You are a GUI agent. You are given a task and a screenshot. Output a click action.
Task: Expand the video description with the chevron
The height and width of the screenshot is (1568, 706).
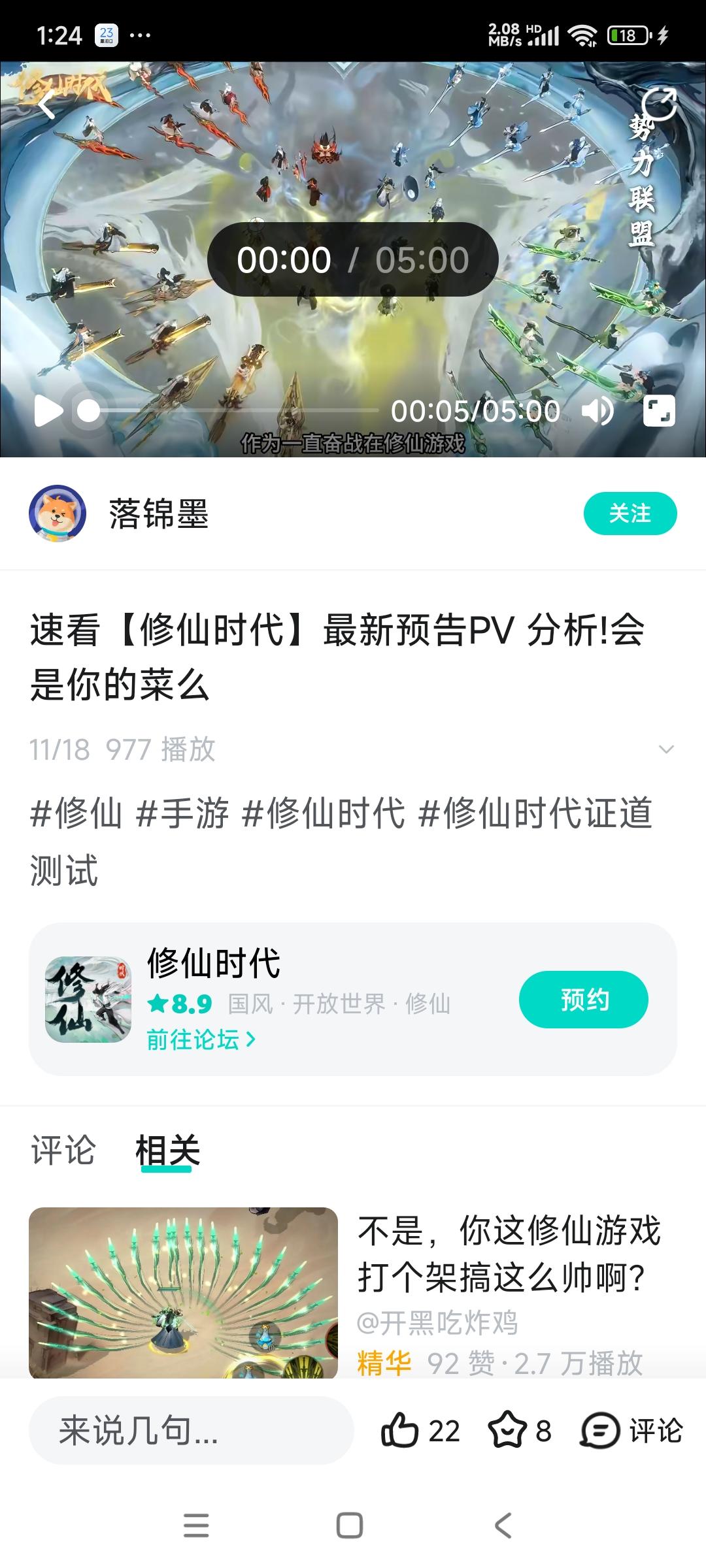tap(665, 747)
